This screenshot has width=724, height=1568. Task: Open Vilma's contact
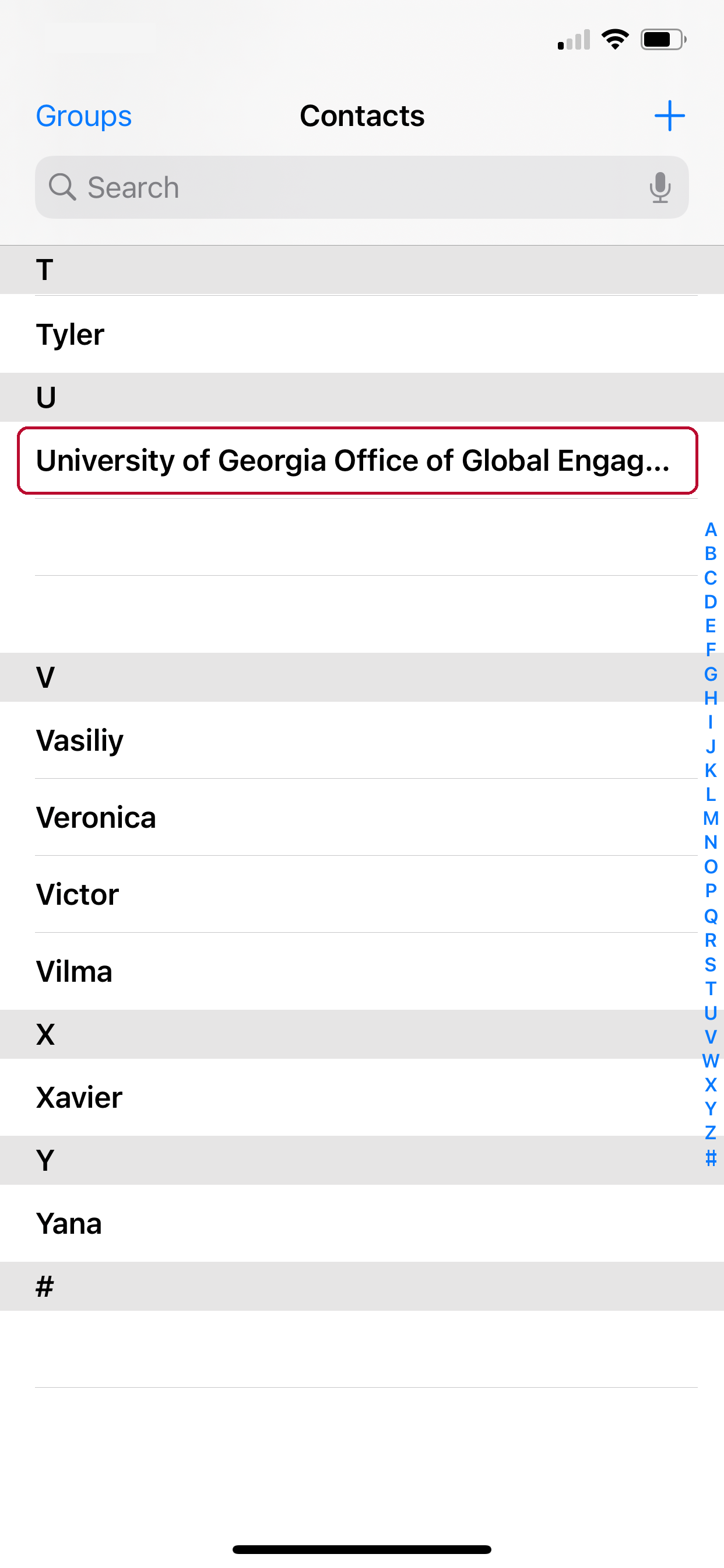click(x=361, y=971)
